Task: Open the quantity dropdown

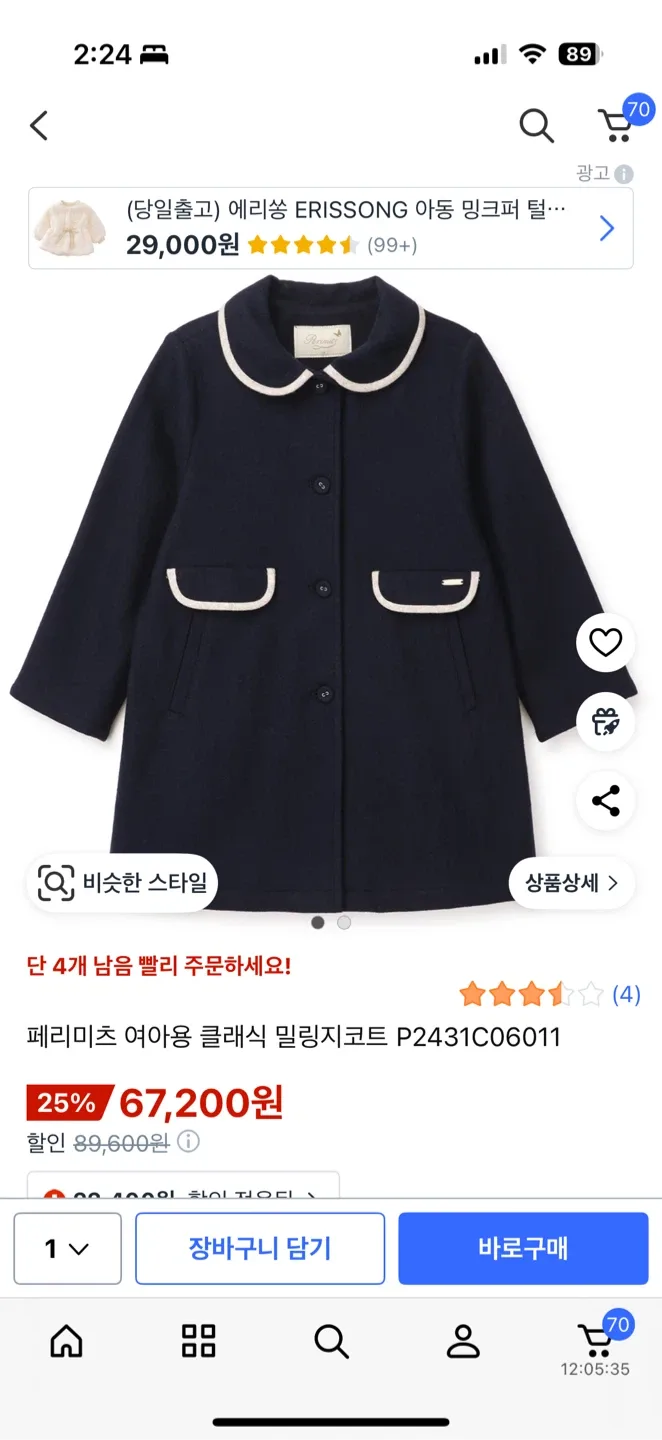Action: tap(67, 1248)
